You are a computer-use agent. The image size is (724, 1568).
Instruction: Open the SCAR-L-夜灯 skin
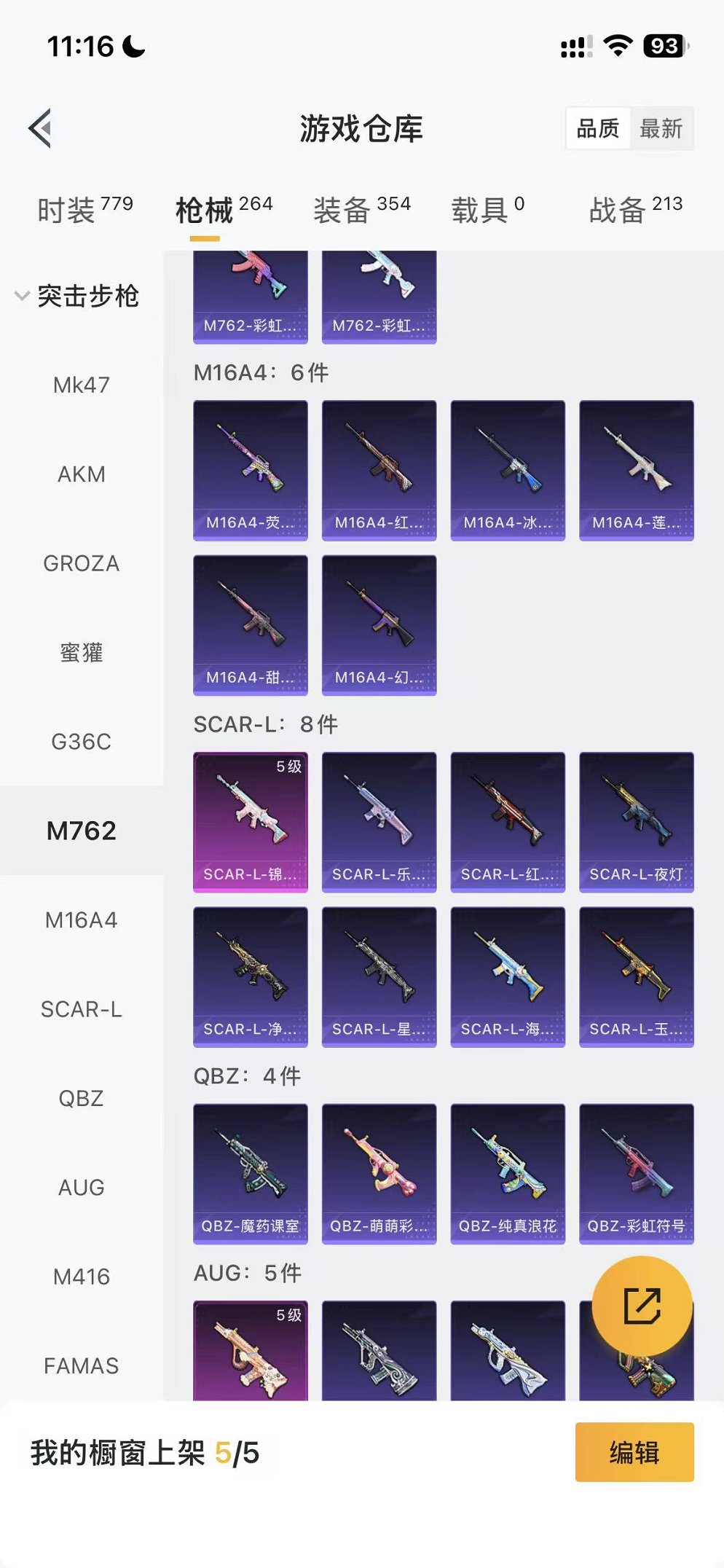click(x=636, y=822)
